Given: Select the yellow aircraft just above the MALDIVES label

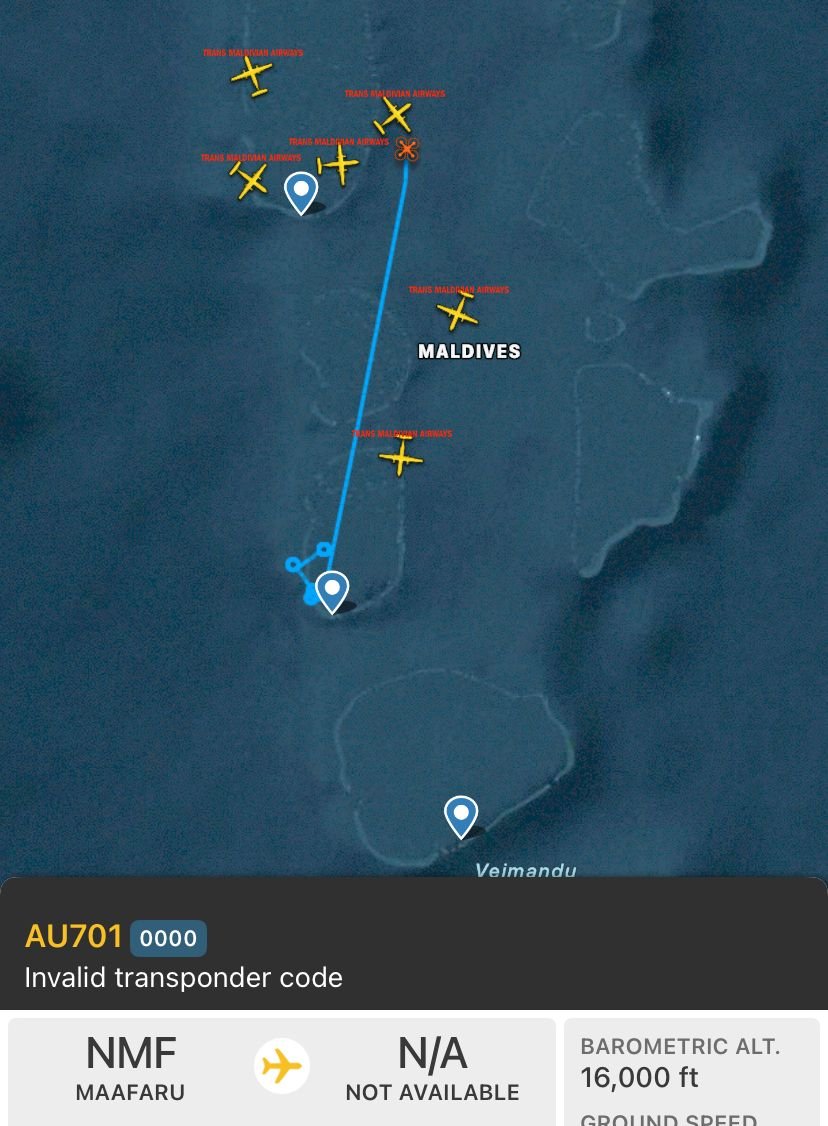Looking at the screenshot, I should (x=458, y=314).
